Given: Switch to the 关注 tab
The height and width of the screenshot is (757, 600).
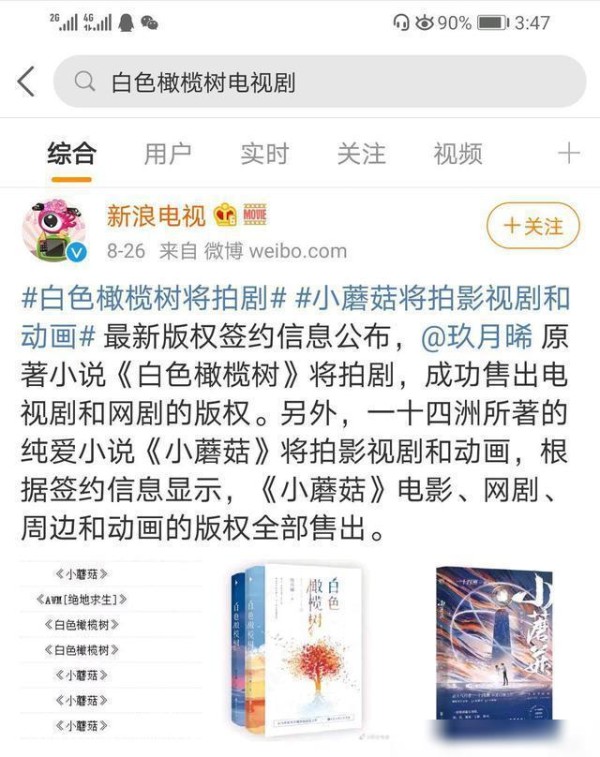Looking at the screenshot, I should point(361,153).
